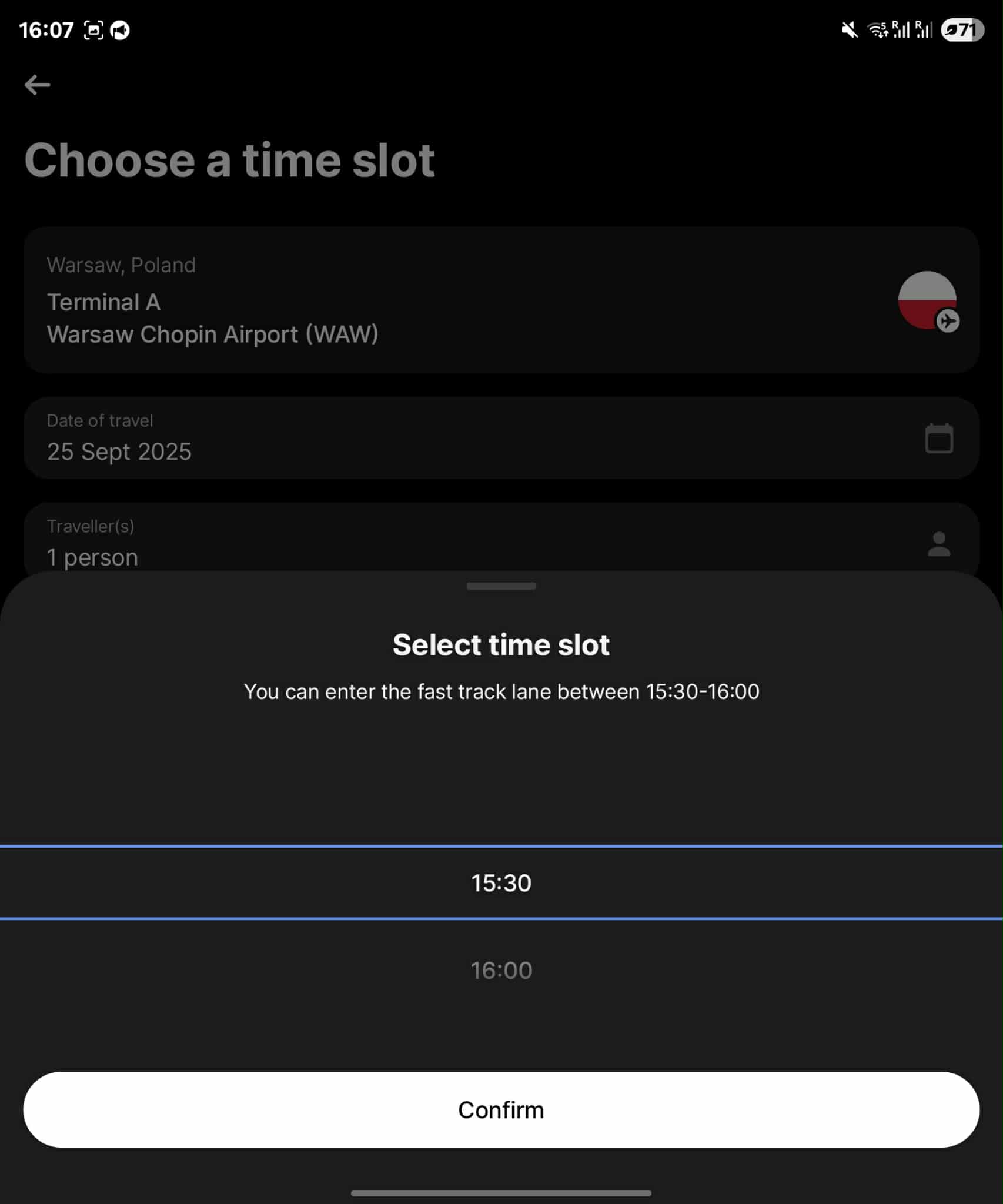Go back using the arrow icon

click(37, 85)
